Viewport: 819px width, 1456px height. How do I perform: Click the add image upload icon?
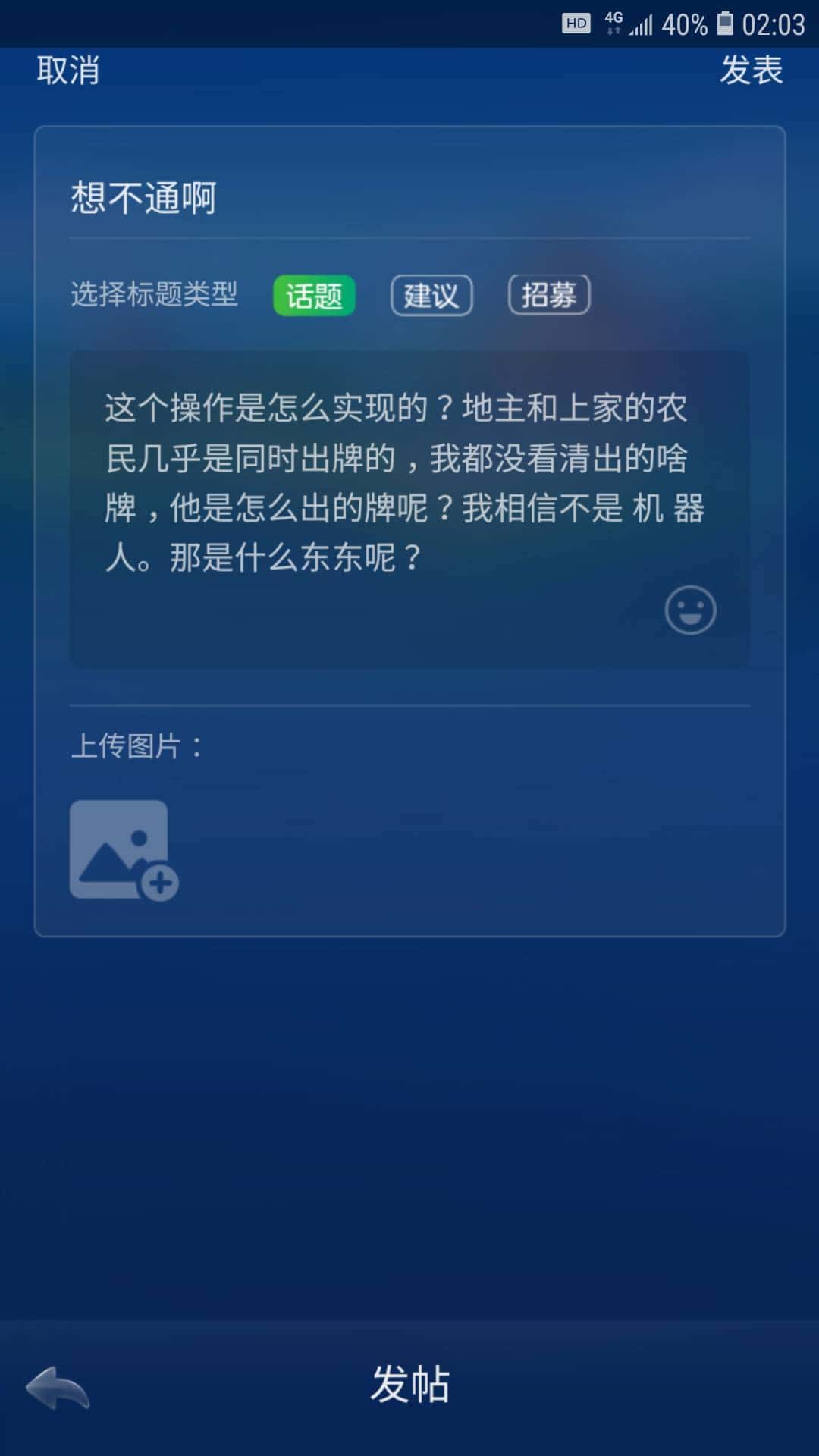tap(125, 849)
